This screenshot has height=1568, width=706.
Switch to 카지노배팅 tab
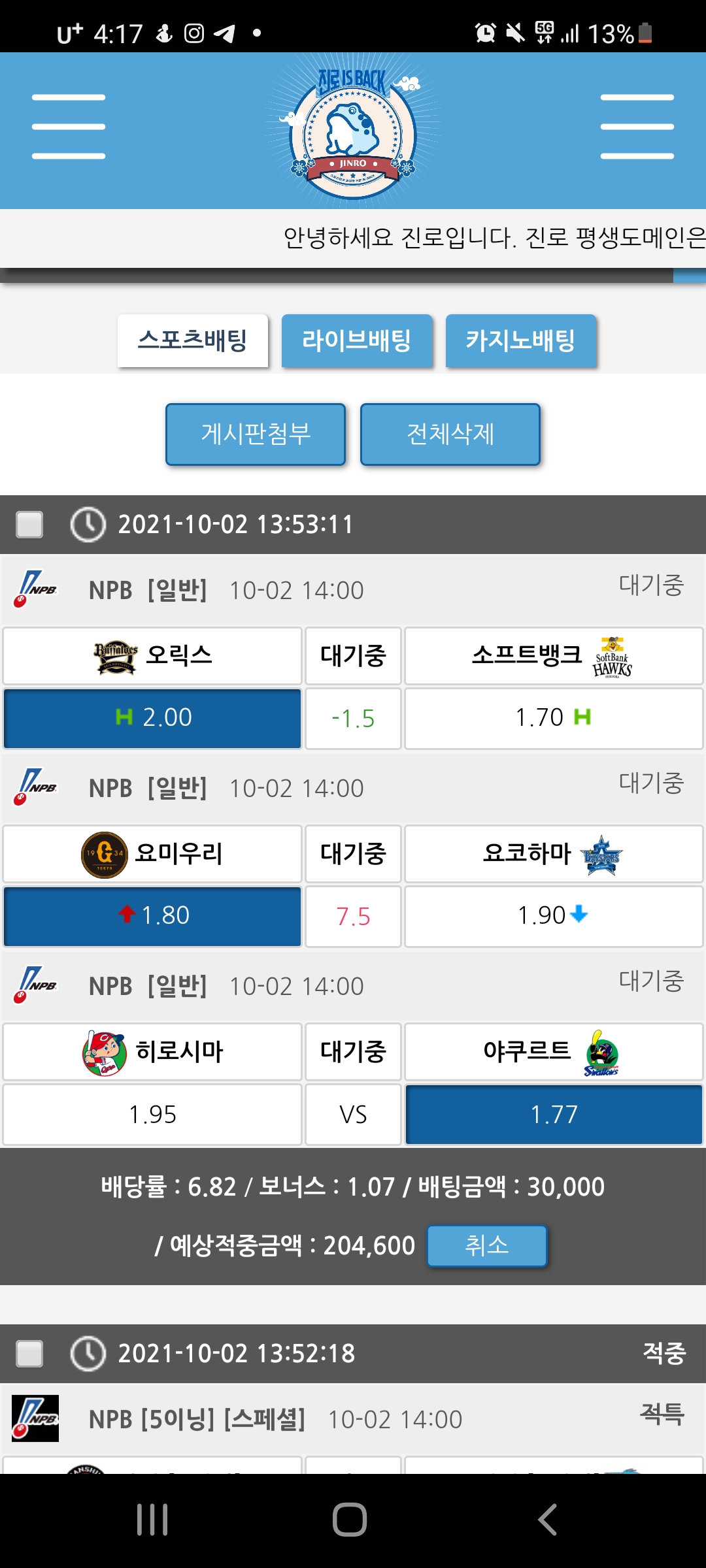[521, 340]
